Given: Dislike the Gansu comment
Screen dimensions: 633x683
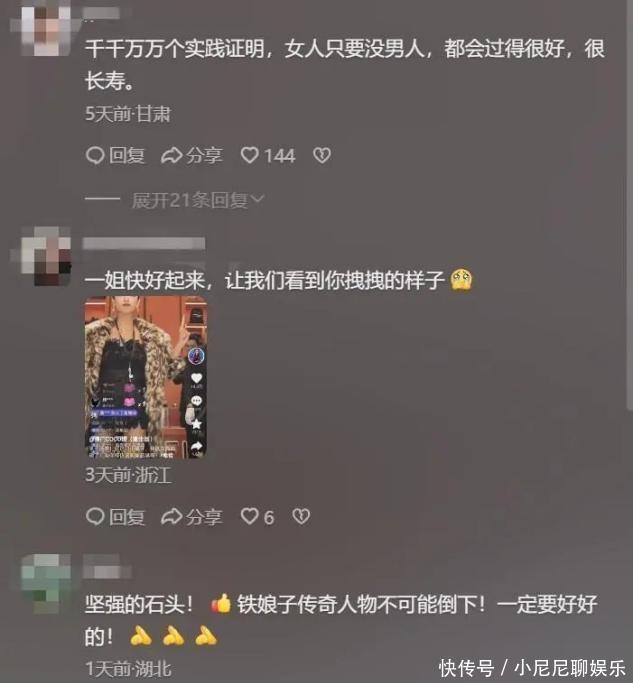Looking at the screenshot, I should pos(321,156).
